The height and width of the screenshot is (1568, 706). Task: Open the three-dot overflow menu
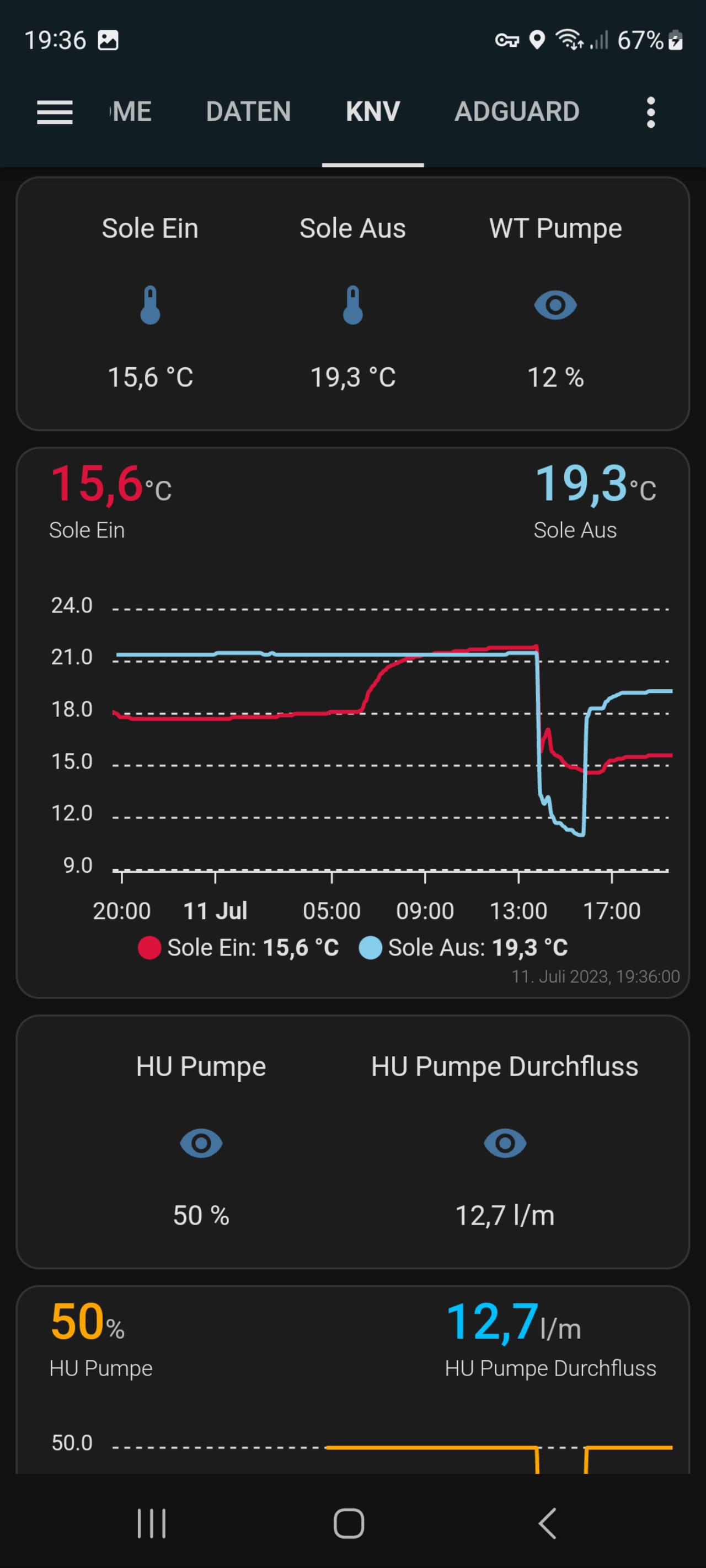[x=650, y=112]
